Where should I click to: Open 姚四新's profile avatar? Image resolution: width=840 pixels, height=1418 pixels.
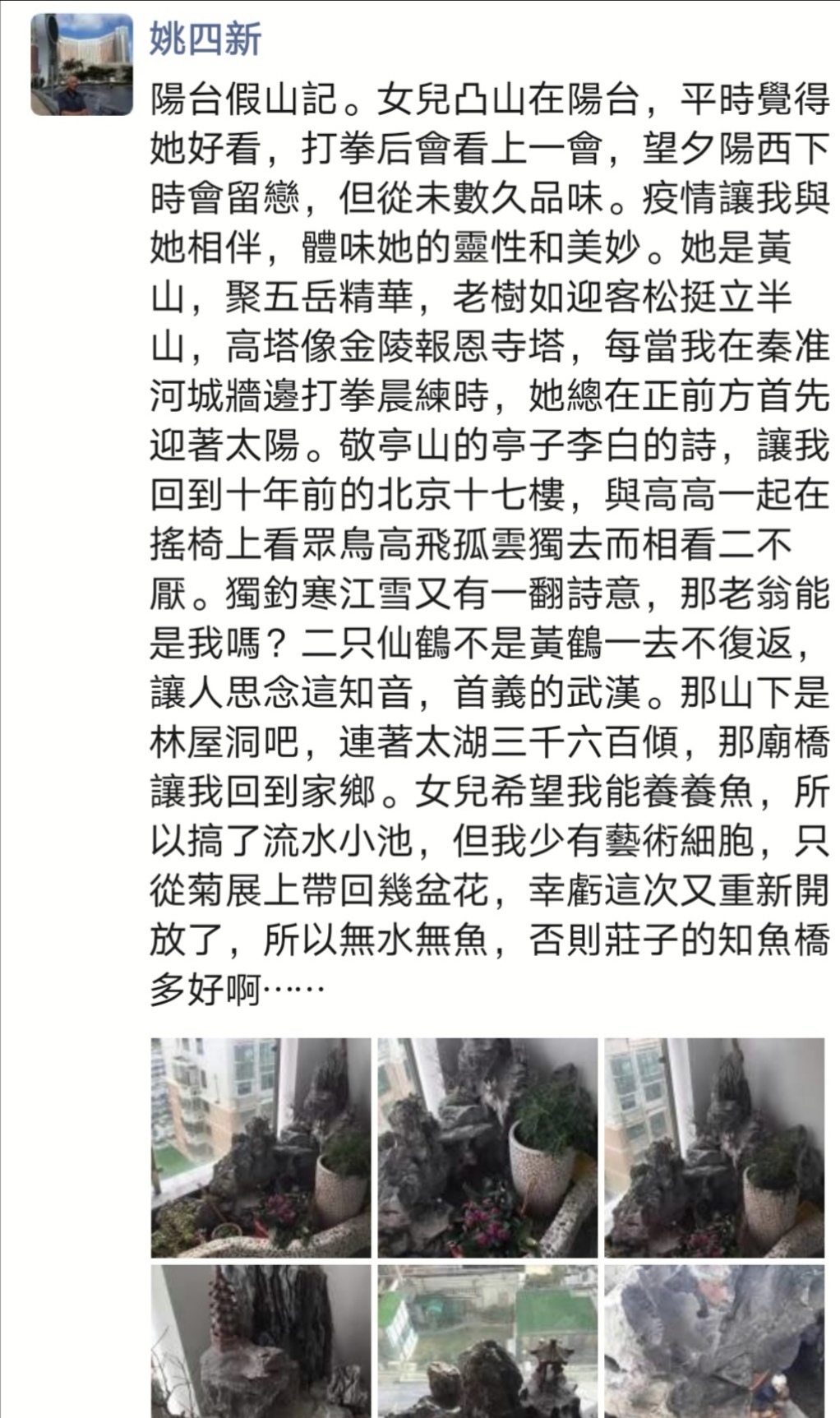[x=81, y=64]
